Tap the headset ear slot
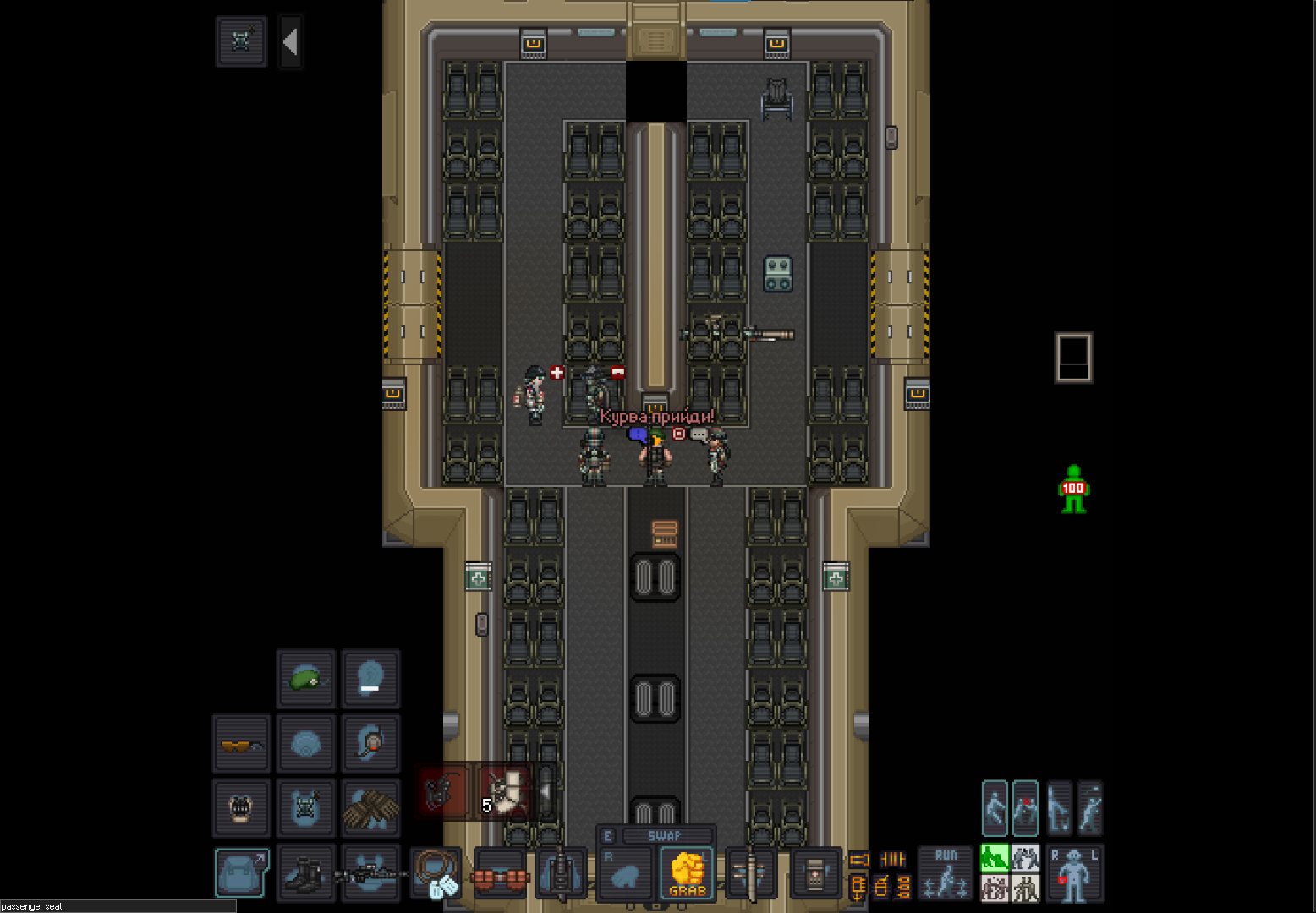 (370, 744)
